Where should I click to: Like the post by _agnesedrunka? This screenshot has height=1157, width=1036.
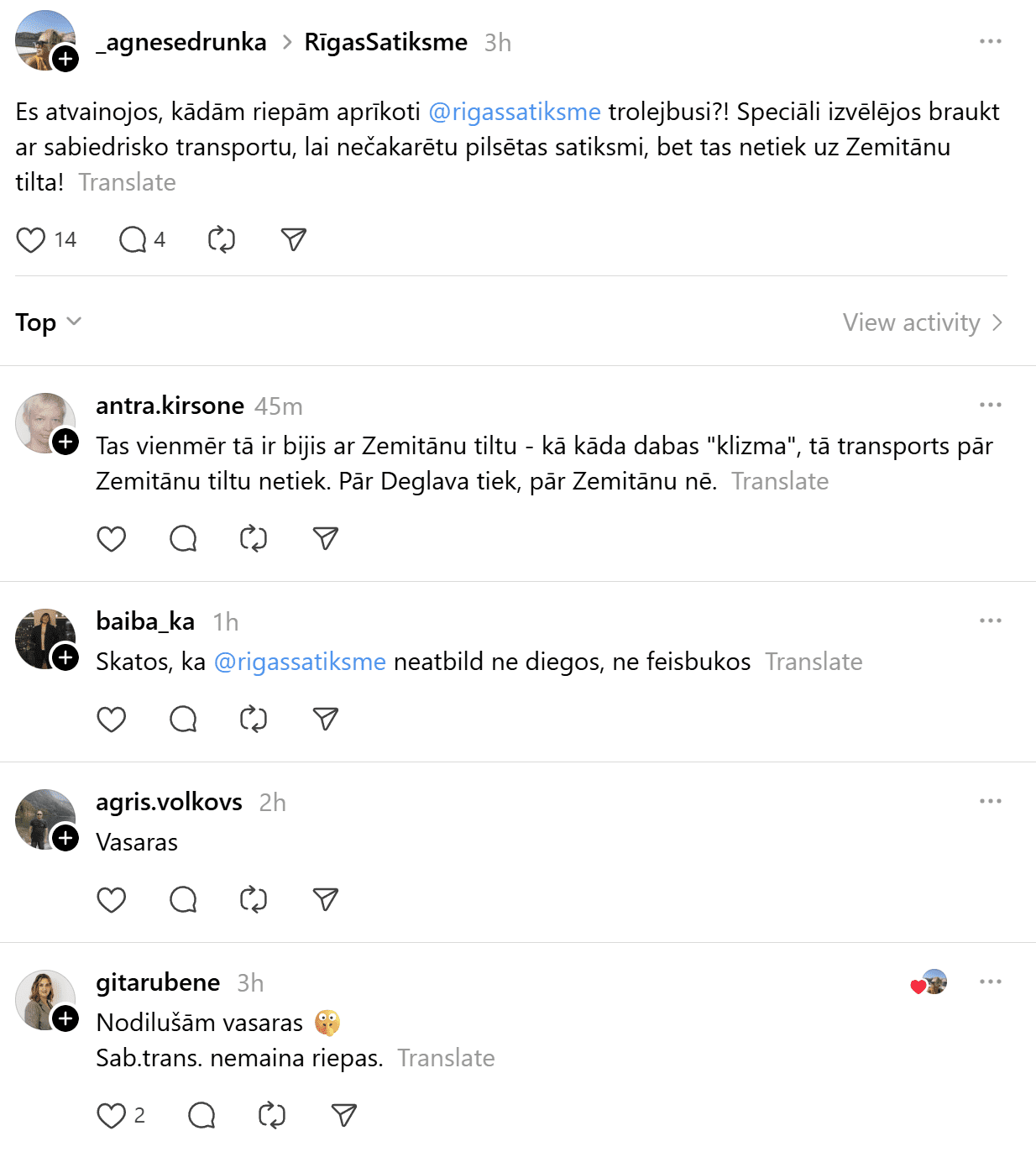[x=31, y=240]
